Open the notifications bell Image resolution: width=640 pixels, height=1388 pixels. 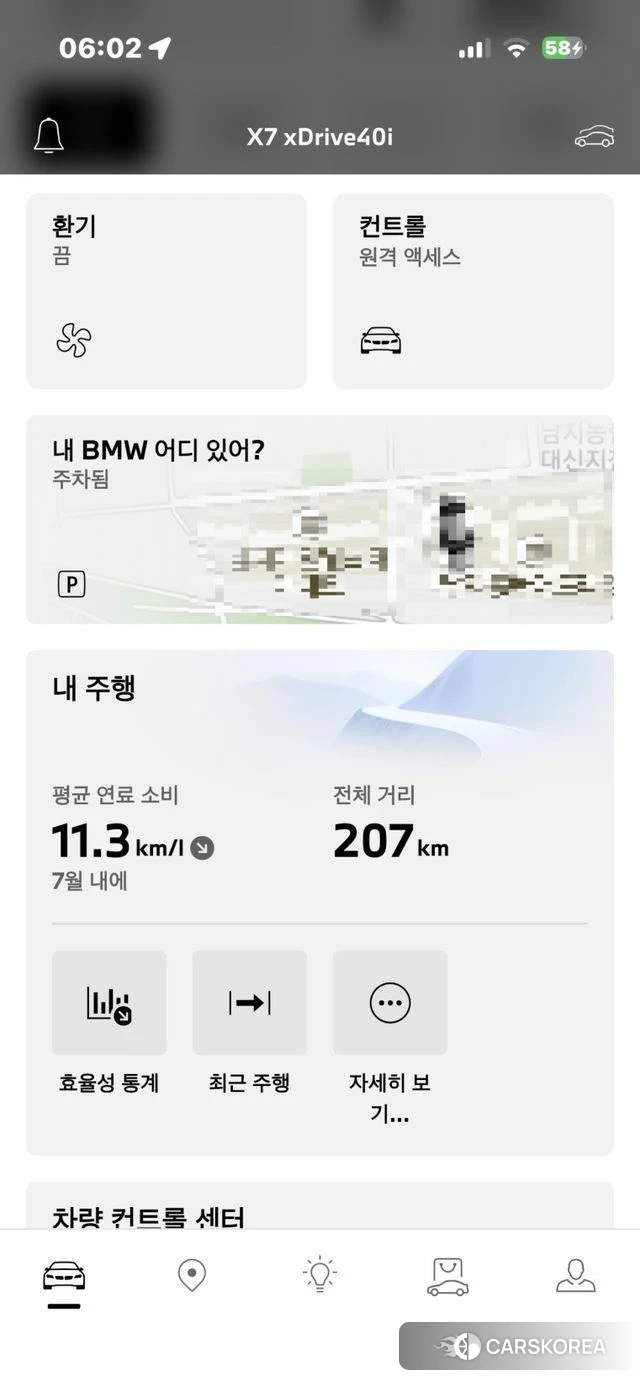coord(49,136)
